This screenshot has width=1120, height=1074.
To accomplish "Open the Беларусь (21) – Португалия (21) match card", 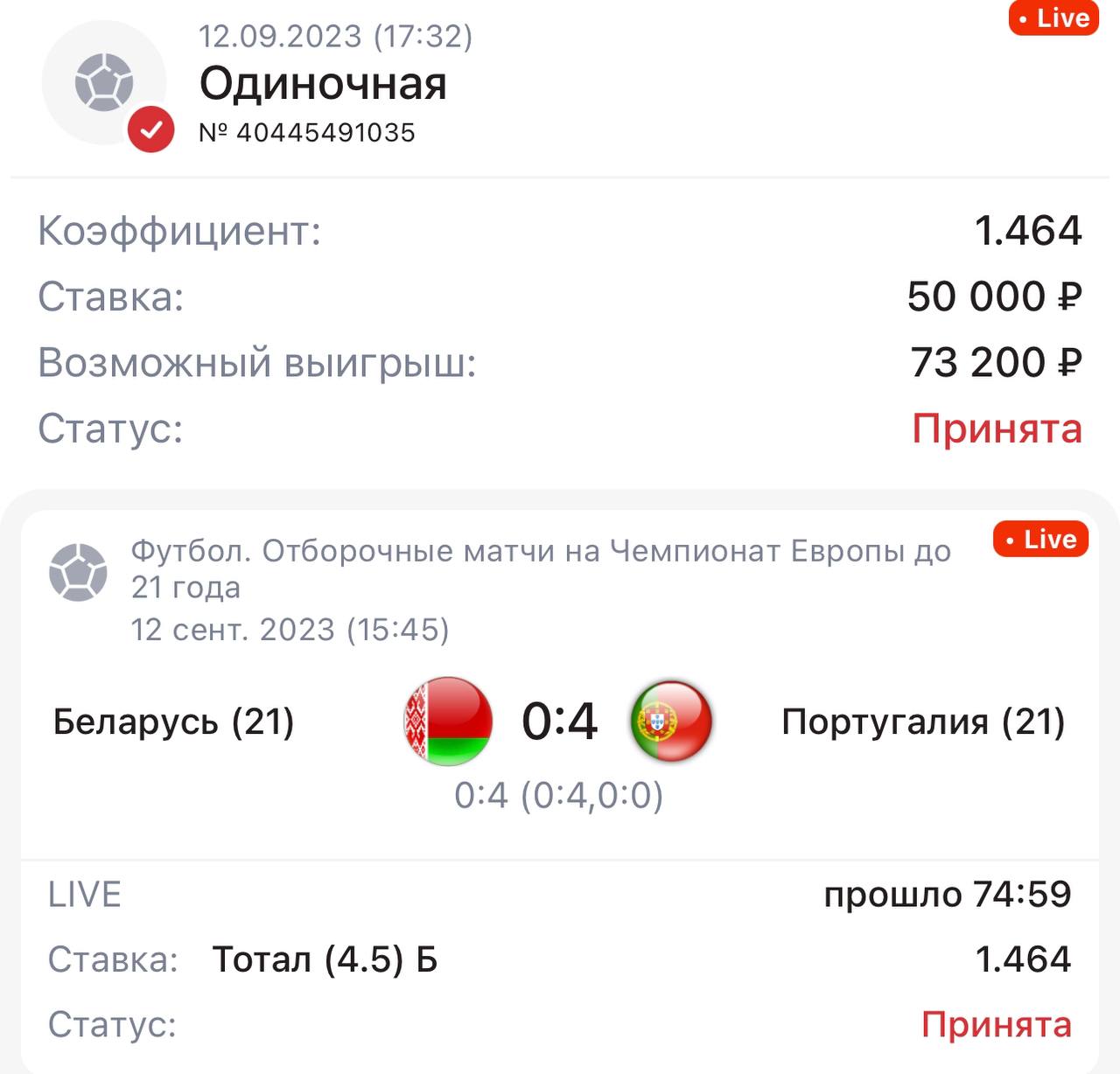I will click(559, 722).
